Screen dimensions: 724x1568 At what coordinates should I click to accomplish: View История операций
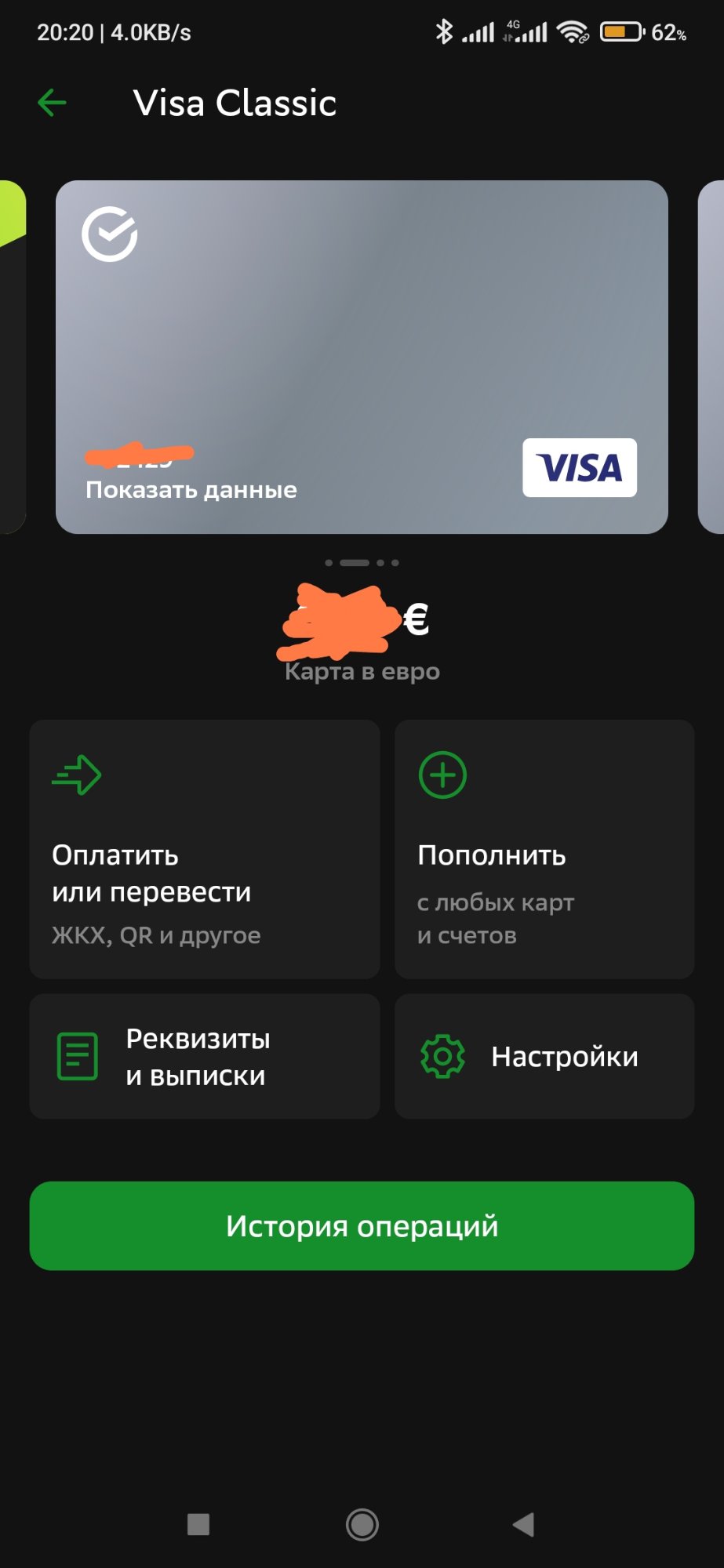362,1225
